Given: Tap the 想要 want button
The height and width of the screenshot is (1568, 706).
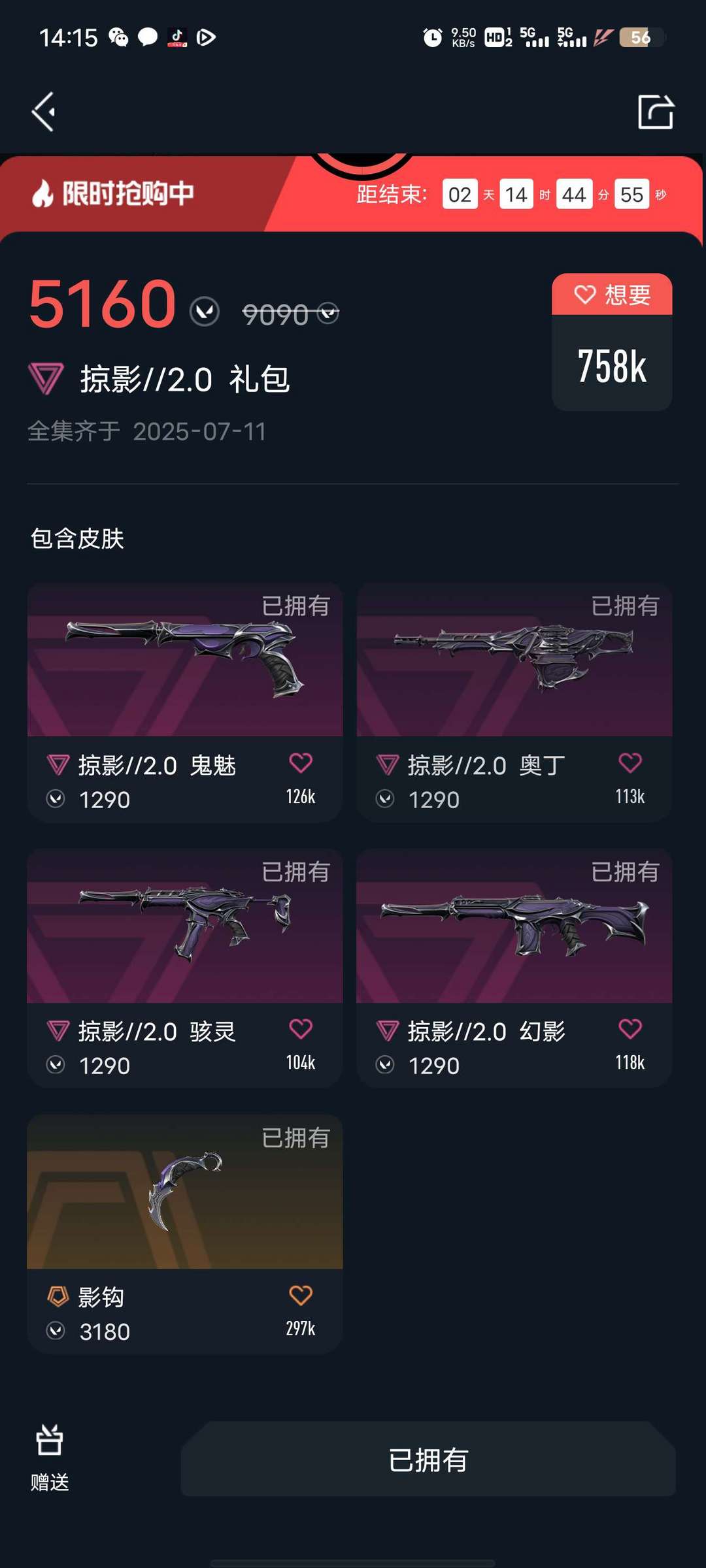Looking at the screenshot, I should tap(612, 295).
